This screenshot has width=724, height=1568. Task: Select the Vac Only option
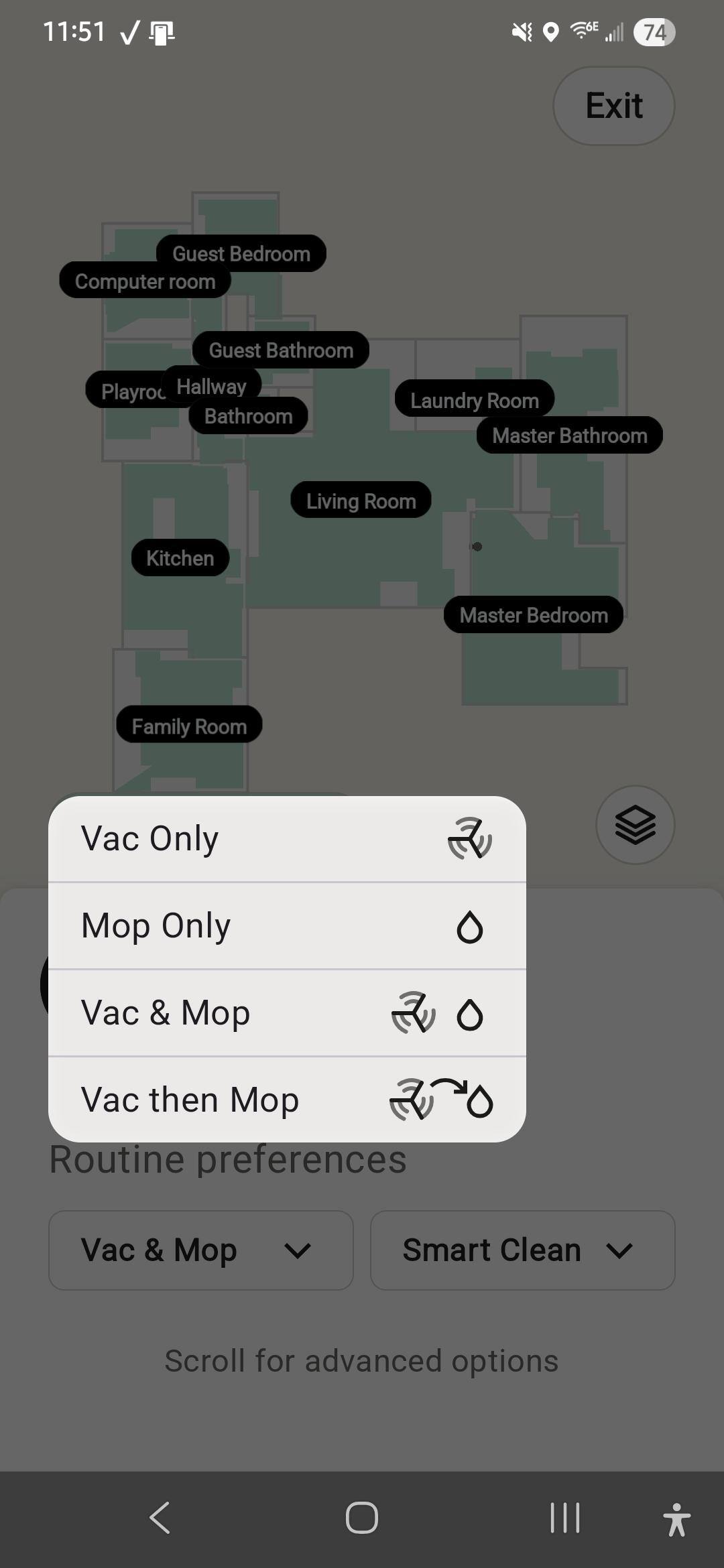pos(287,839)
